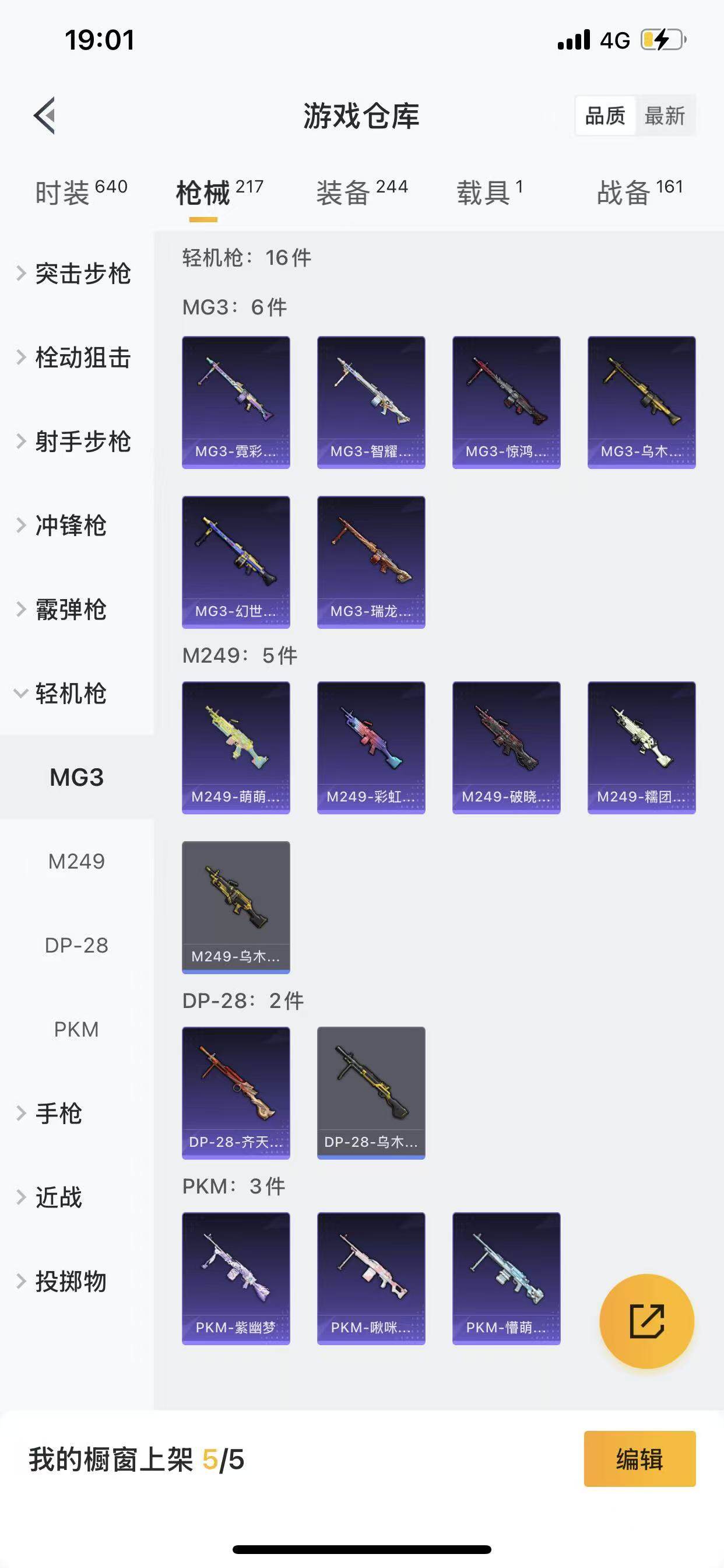Go back from 游戏仓库

tap(44, 115)
